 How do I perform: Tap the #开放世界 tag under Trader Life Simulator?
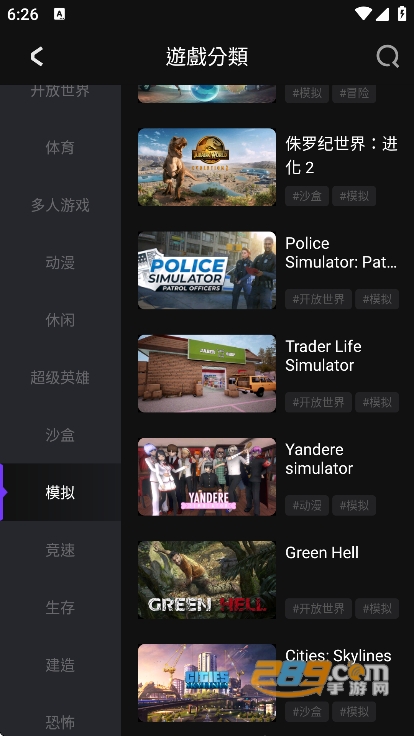click(x=318, y=402)
